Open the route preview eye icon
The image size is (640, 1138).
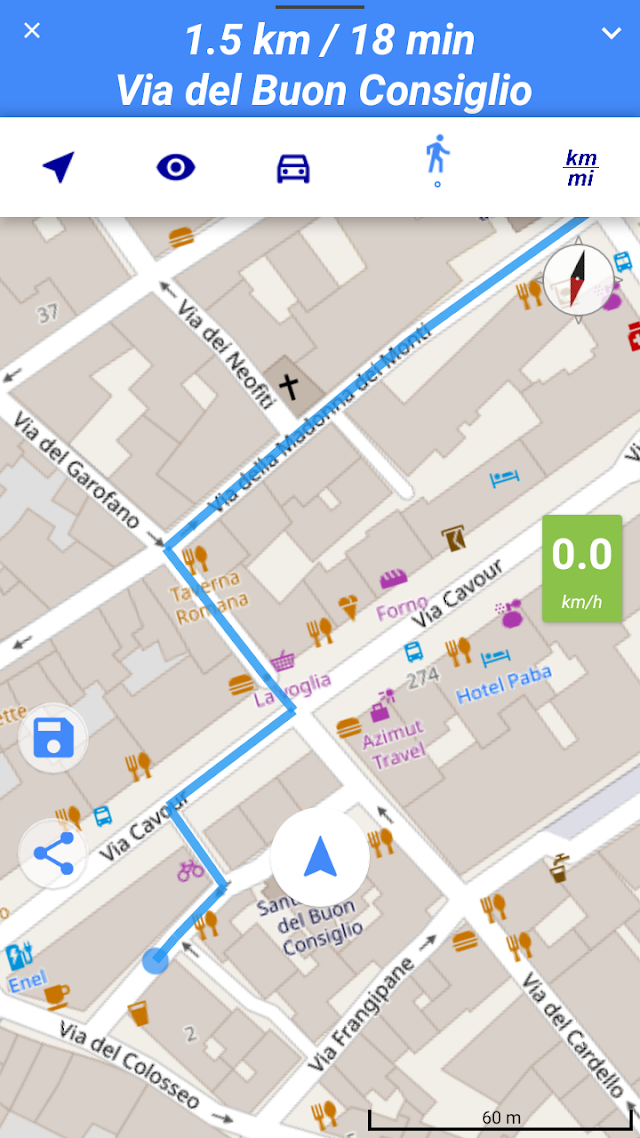176,168
